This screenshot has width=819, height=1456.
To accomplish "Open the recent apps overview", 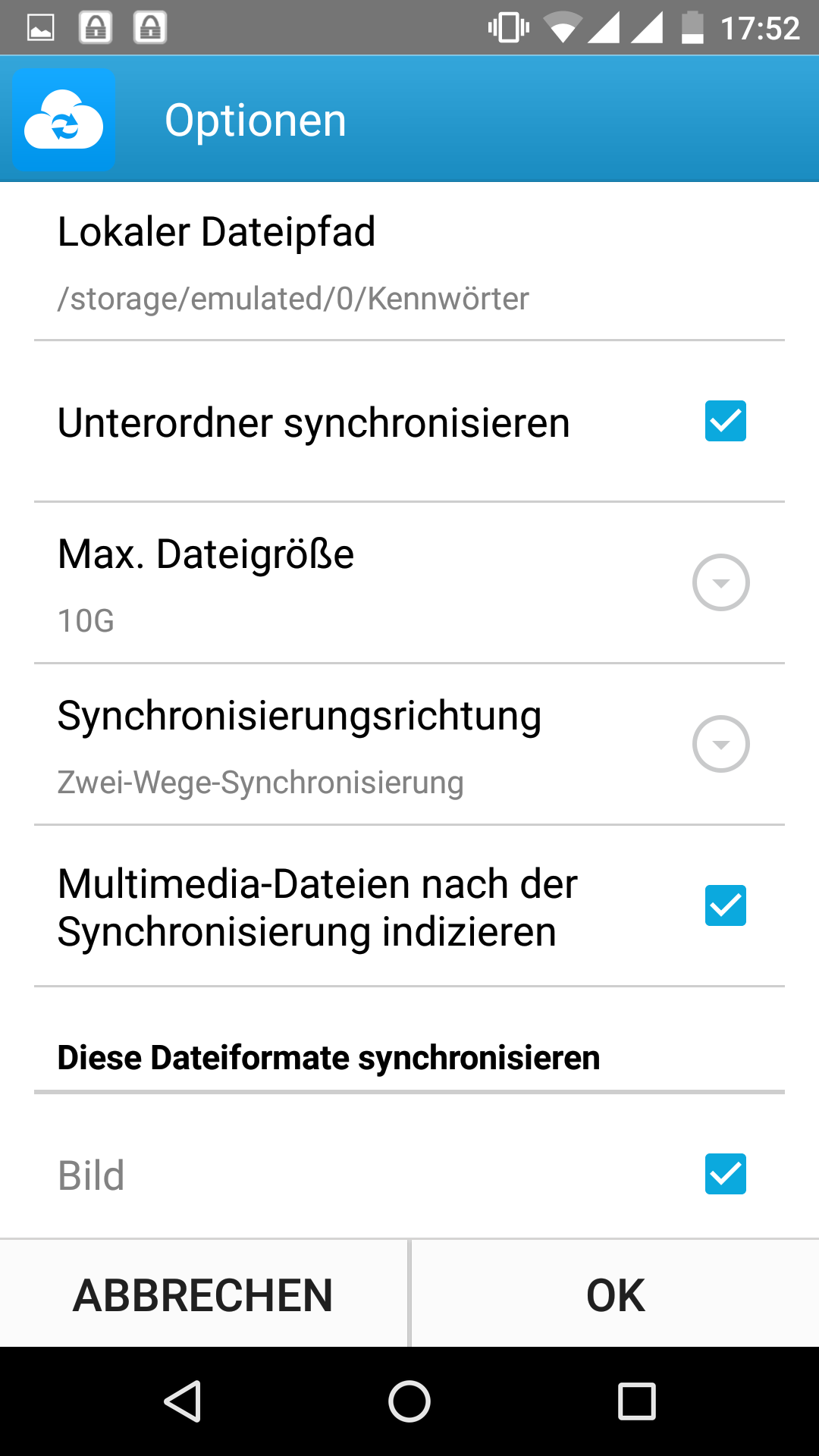I will click(636, 1401).
